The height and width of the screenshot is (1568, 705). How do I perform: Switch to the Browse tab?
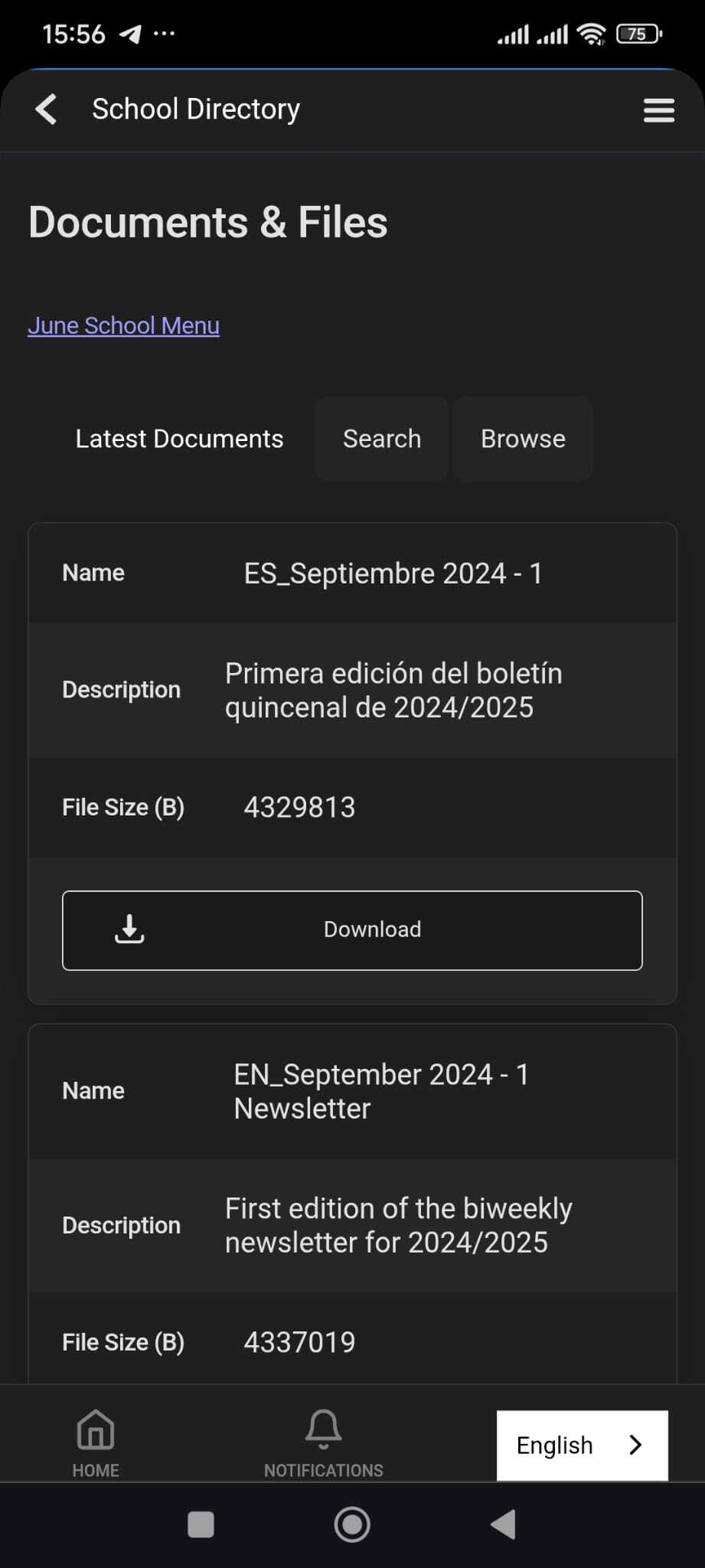click(x=523, y=439)
